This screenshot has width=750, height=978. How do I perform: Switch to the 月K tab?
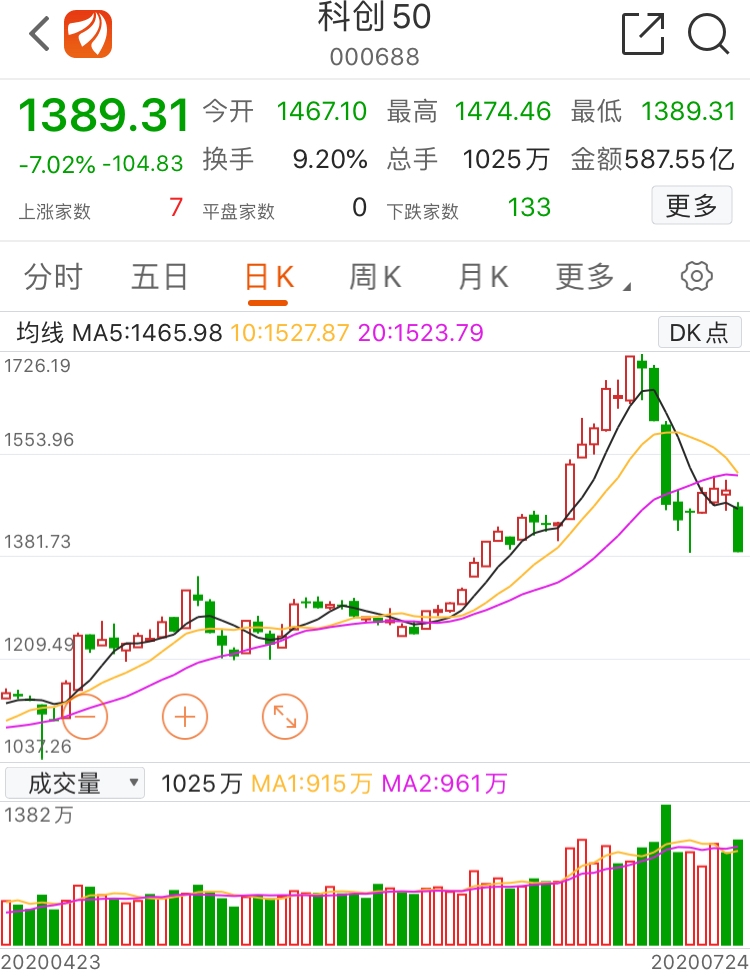coord(483,277)
